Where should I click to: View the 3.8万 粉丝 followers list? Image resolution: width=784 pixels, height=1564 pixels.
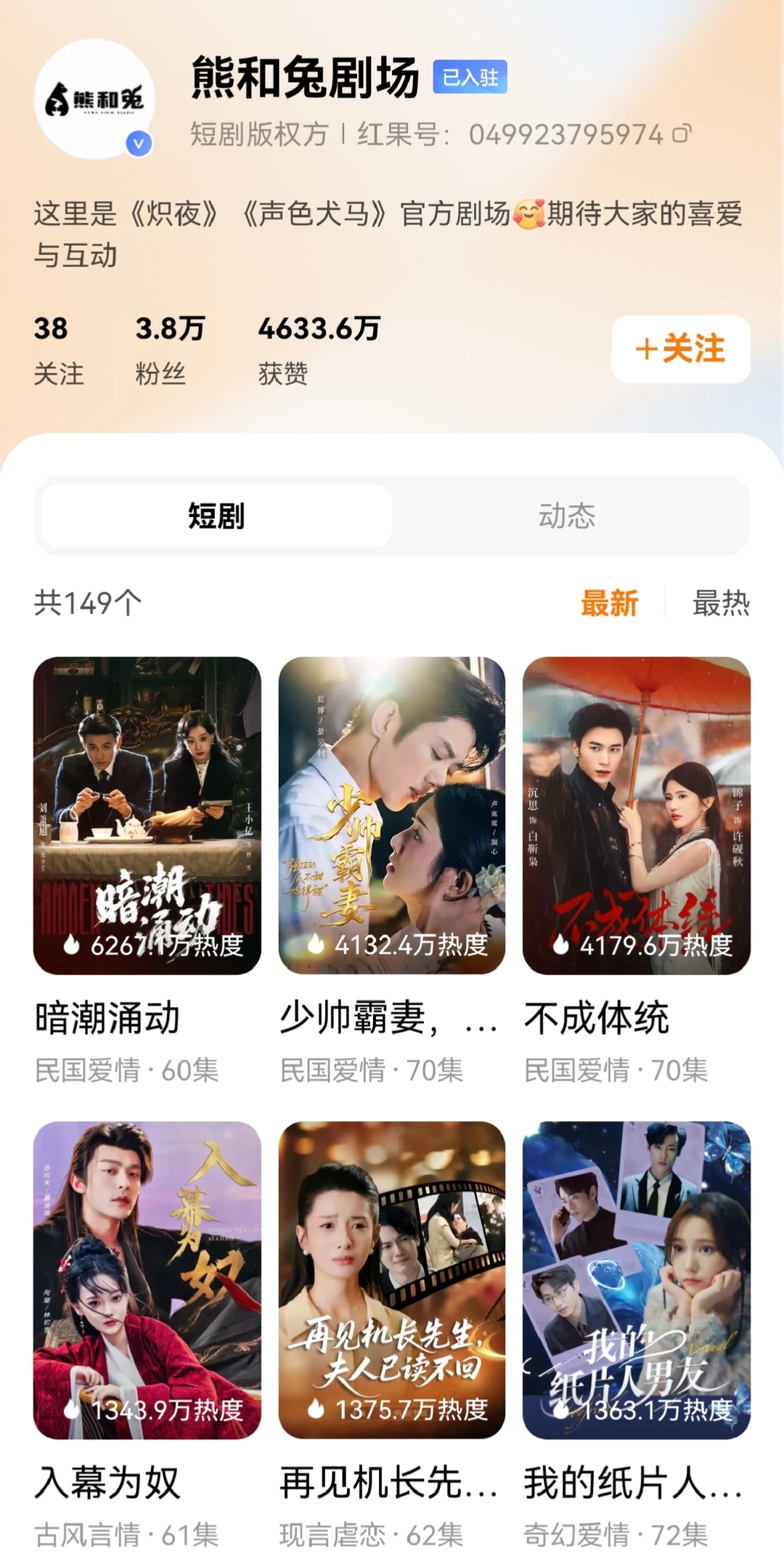coord(169,350)
